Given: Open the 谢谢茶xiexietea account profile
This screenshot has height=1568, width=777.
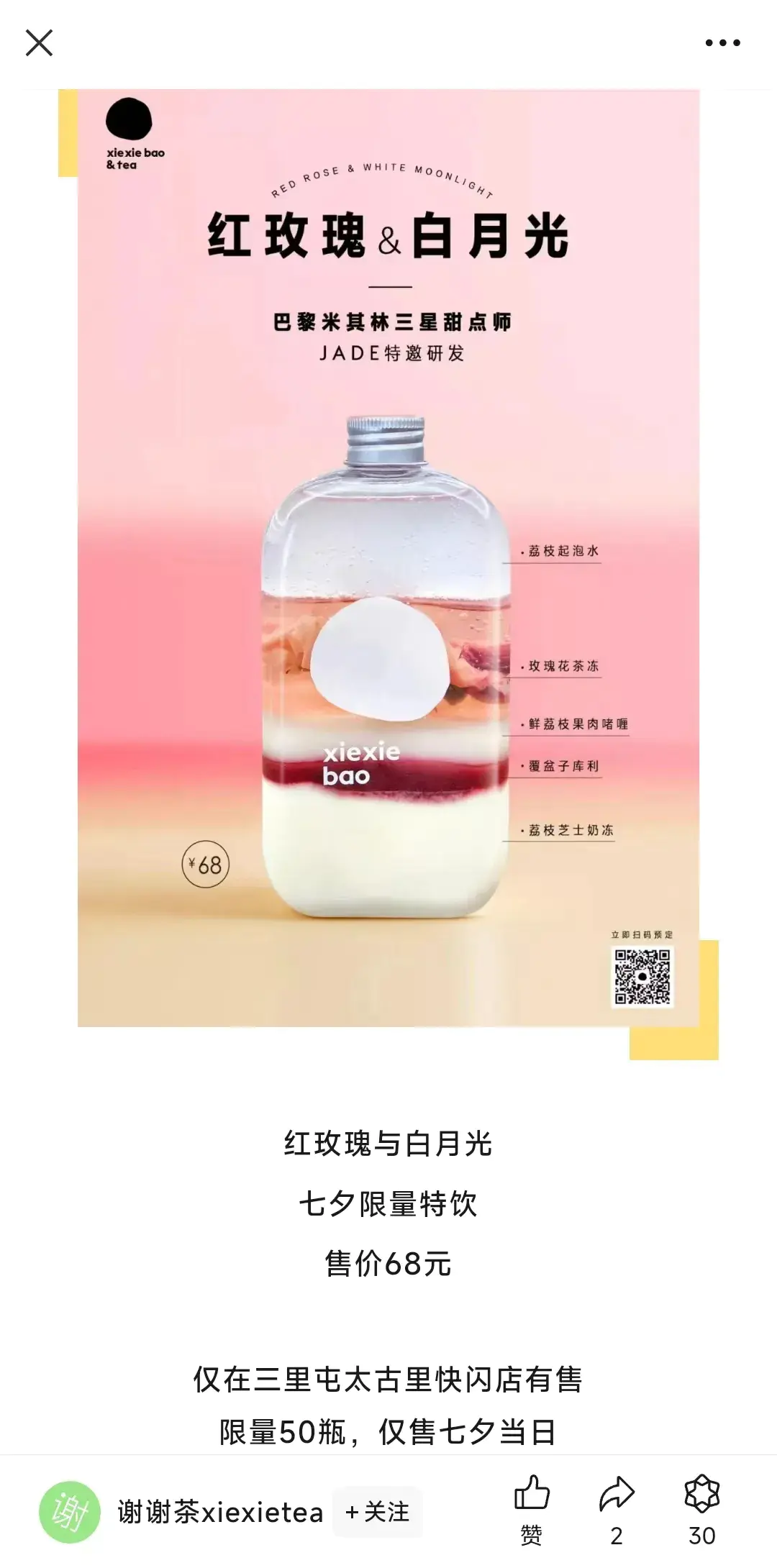Looking at the screenshot, I should [220, 1512].
